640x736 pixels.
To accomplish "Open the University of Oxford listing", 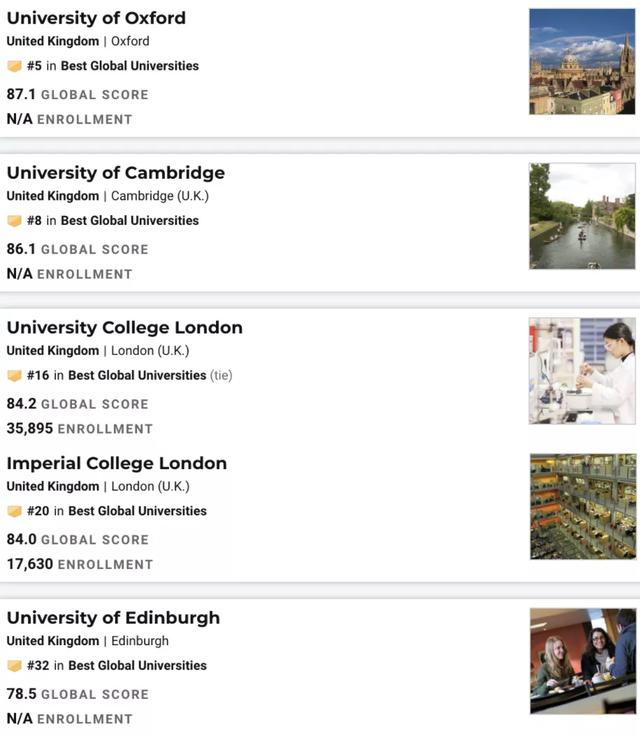I will point(96,18).
